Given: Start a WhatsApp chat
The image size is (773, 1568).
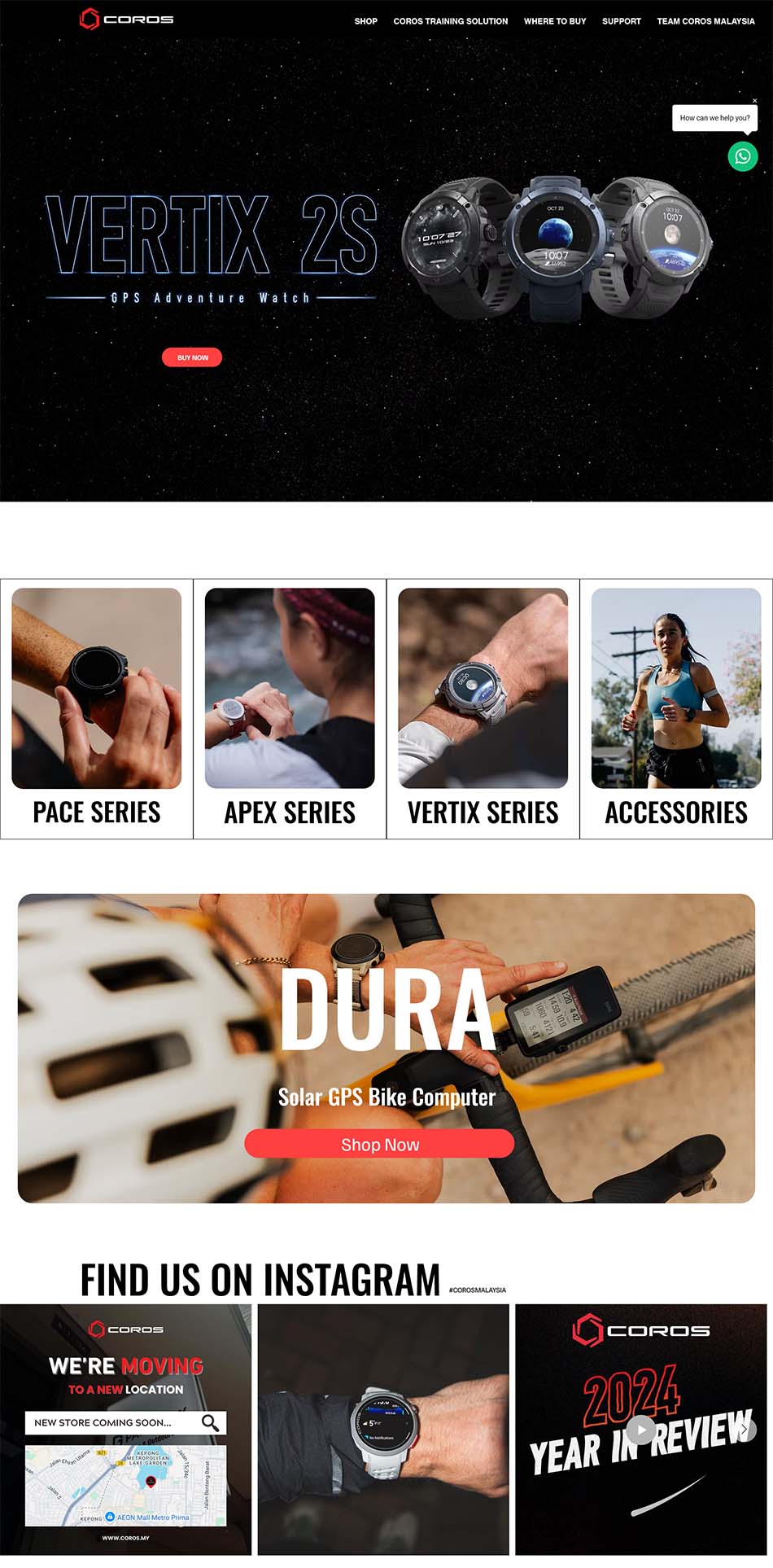Looking at the screenshot, I should click(742, 156).
